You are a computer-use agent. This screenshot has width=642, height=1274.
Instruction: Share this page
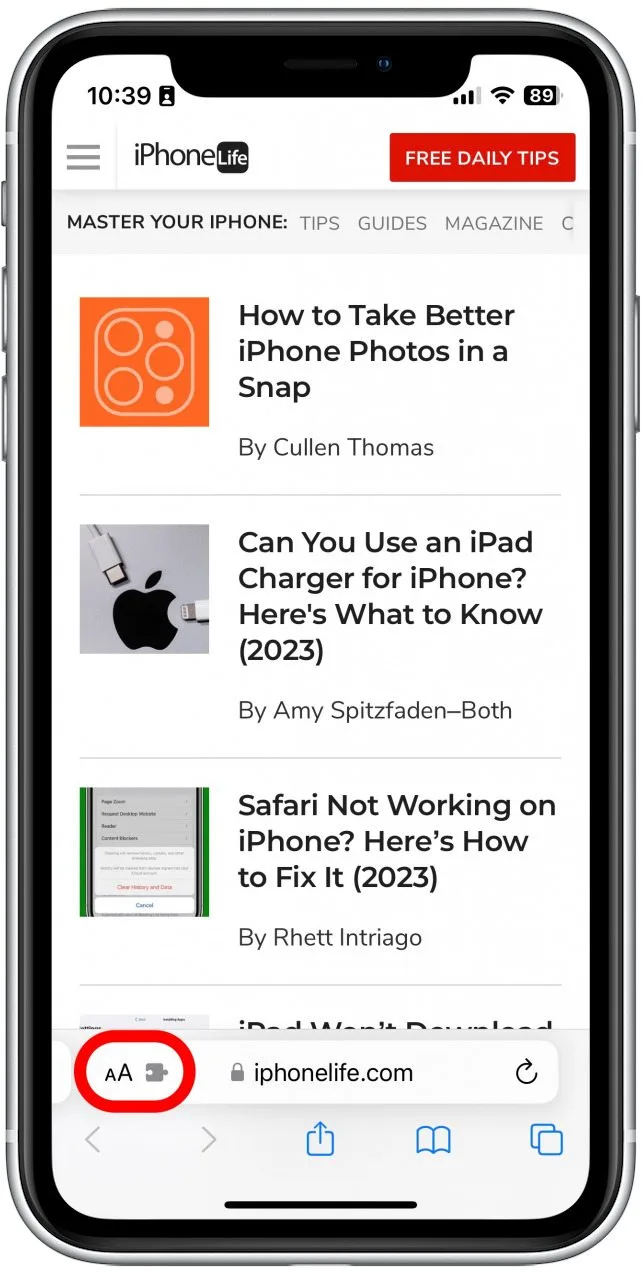320,1140
